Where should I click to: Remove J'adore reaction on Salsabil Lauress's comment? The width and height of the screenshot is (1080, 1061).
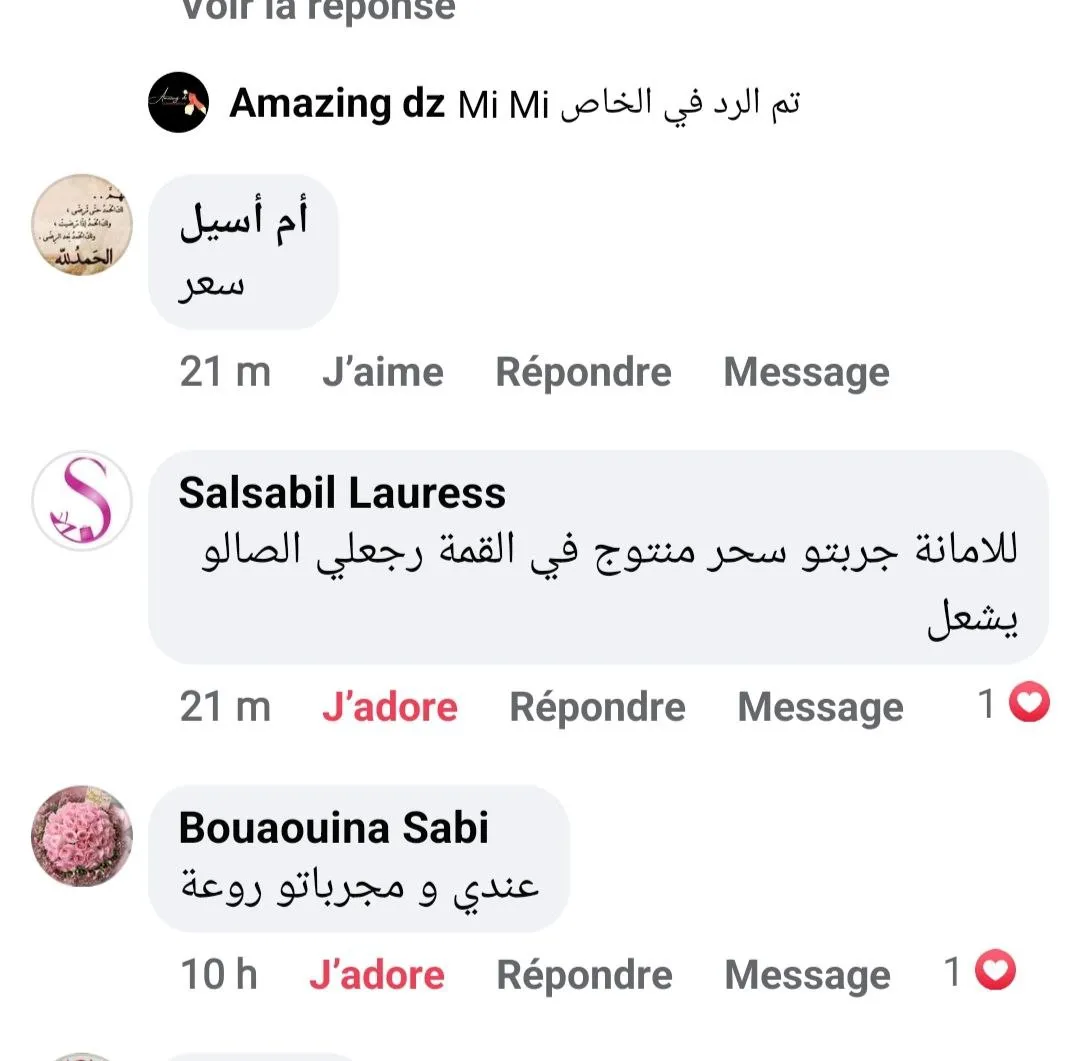(389, 707)
